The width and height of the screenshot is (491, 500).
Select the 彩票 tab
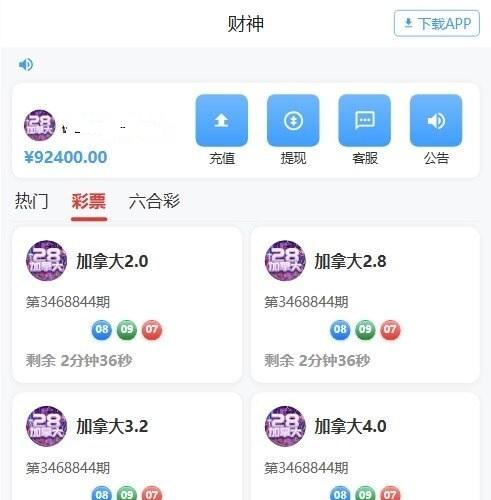pyautogui.click(x=89, y=201)
